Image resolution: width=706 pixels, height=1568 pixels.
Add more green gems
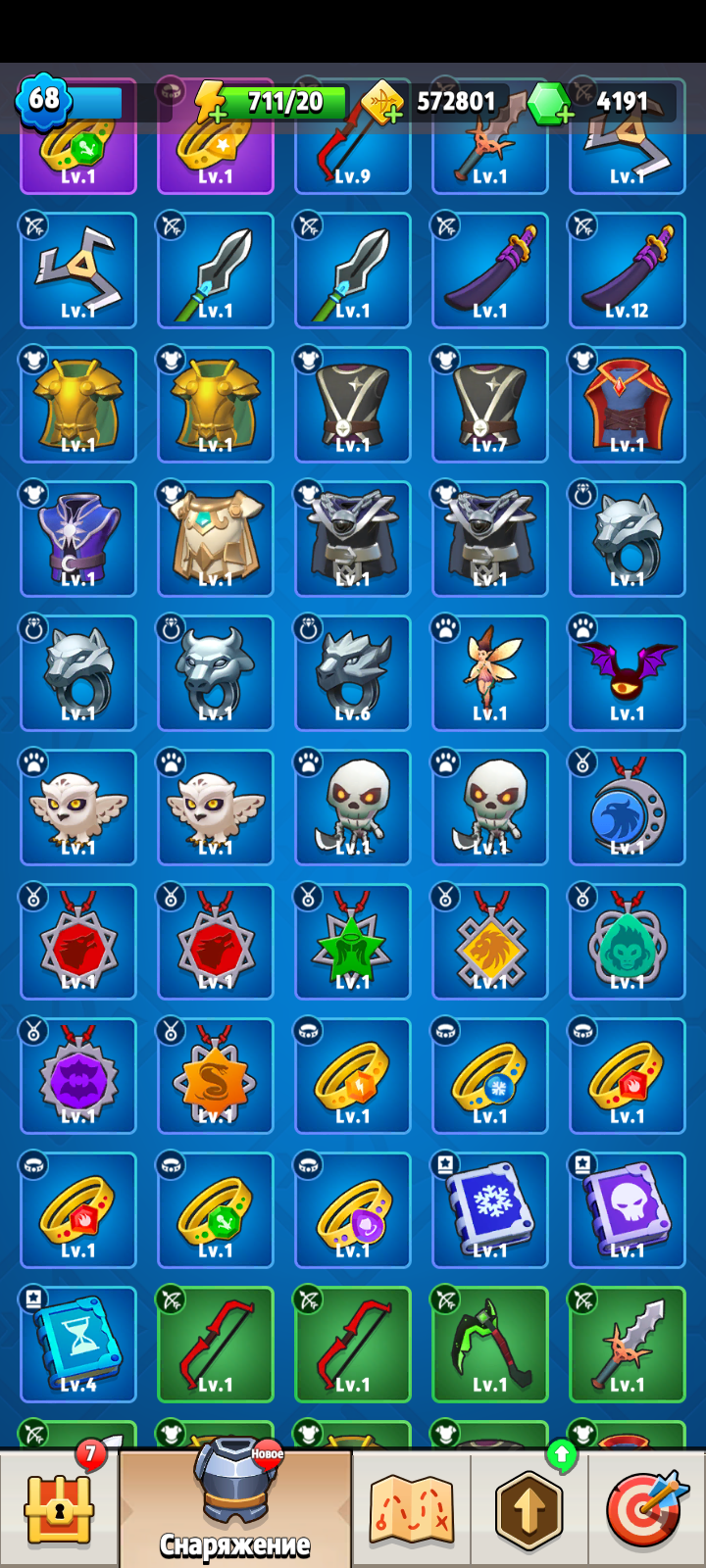pyautogui.click(x=564, y=115)
